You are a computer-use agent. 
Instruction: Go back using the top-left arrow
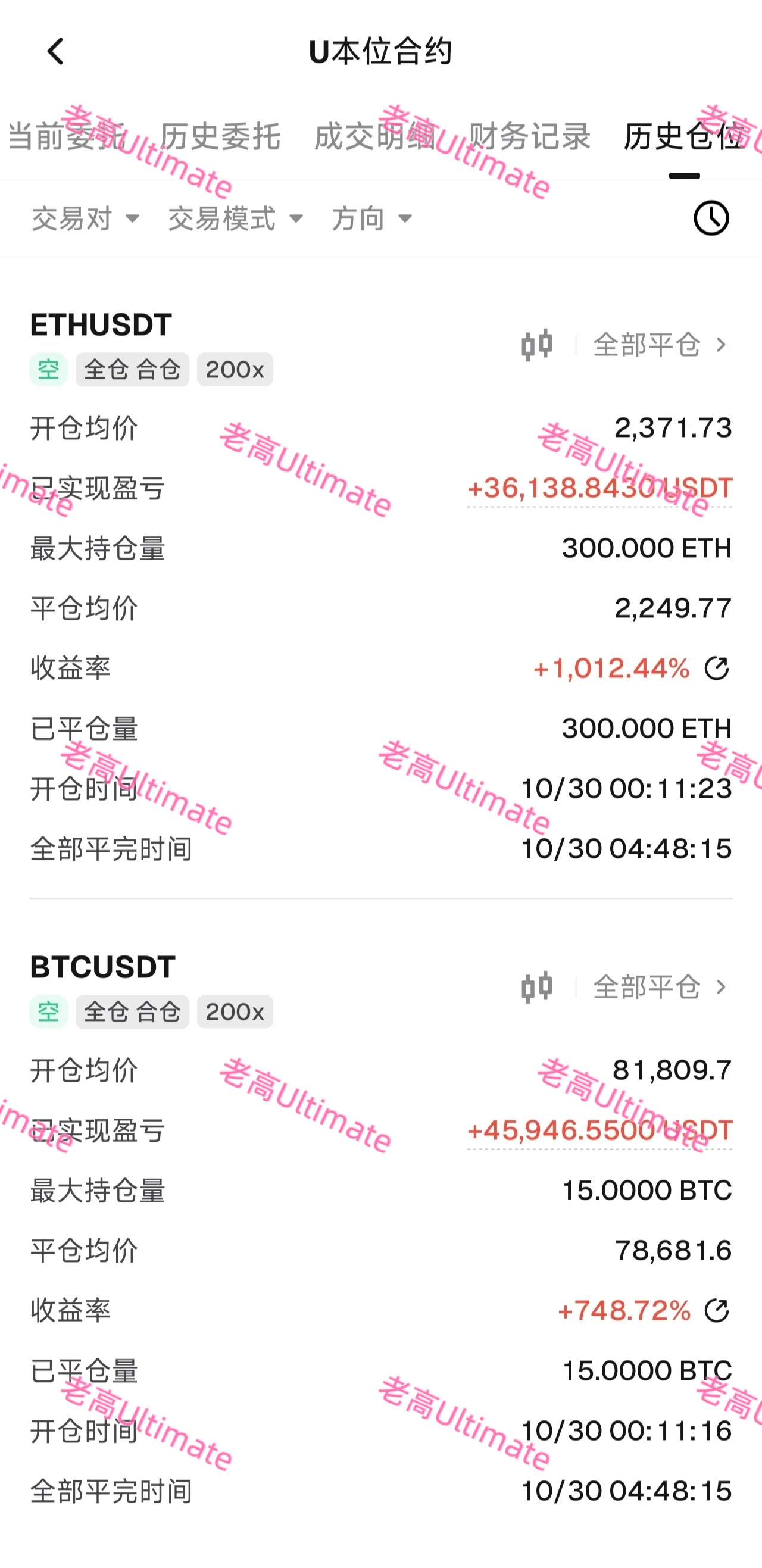click(55, 51)
